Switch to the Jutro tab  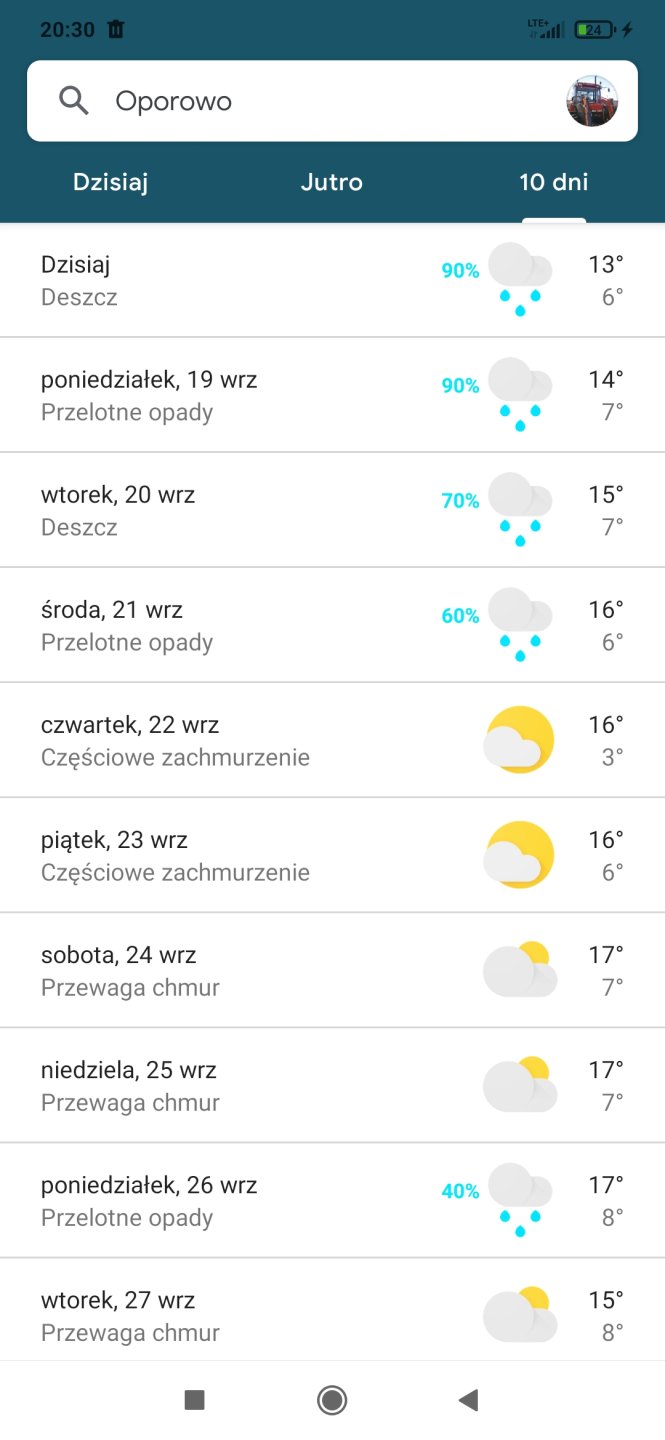[x=331, y=182]
